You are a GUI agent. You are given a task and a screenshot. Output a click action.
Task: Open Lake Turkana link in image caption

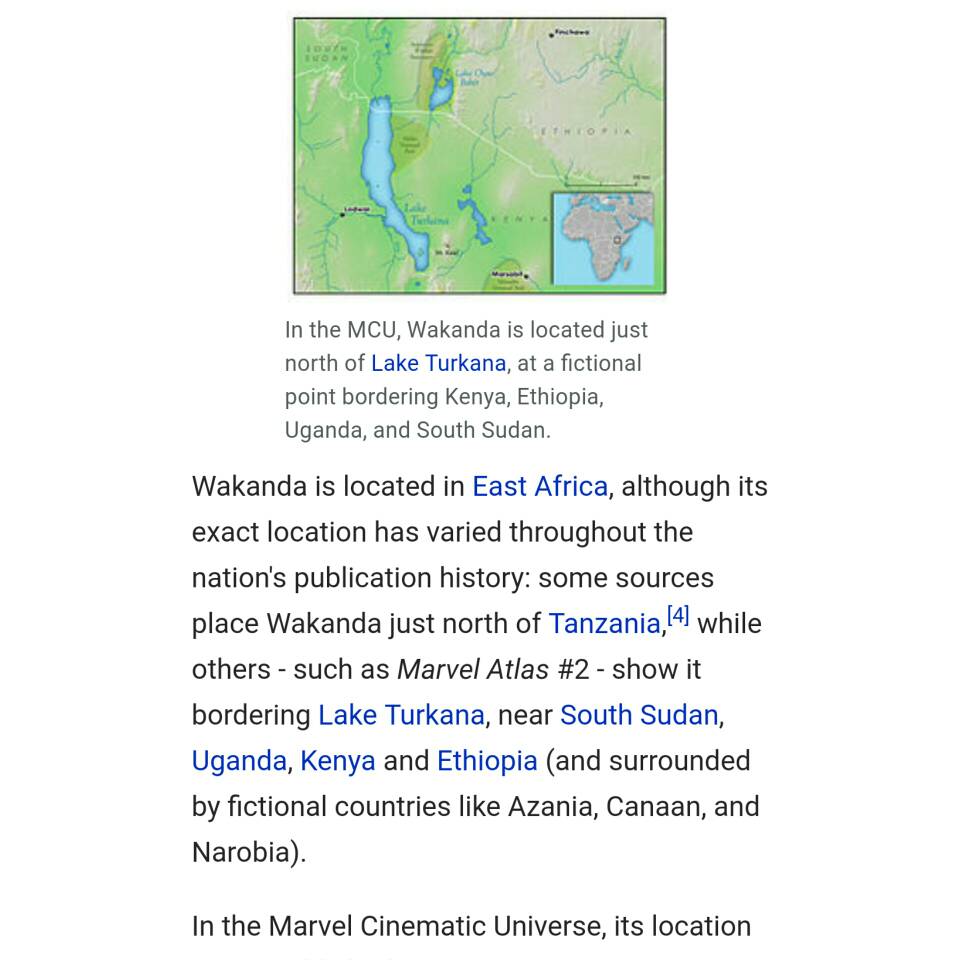(x=438, y=364)
